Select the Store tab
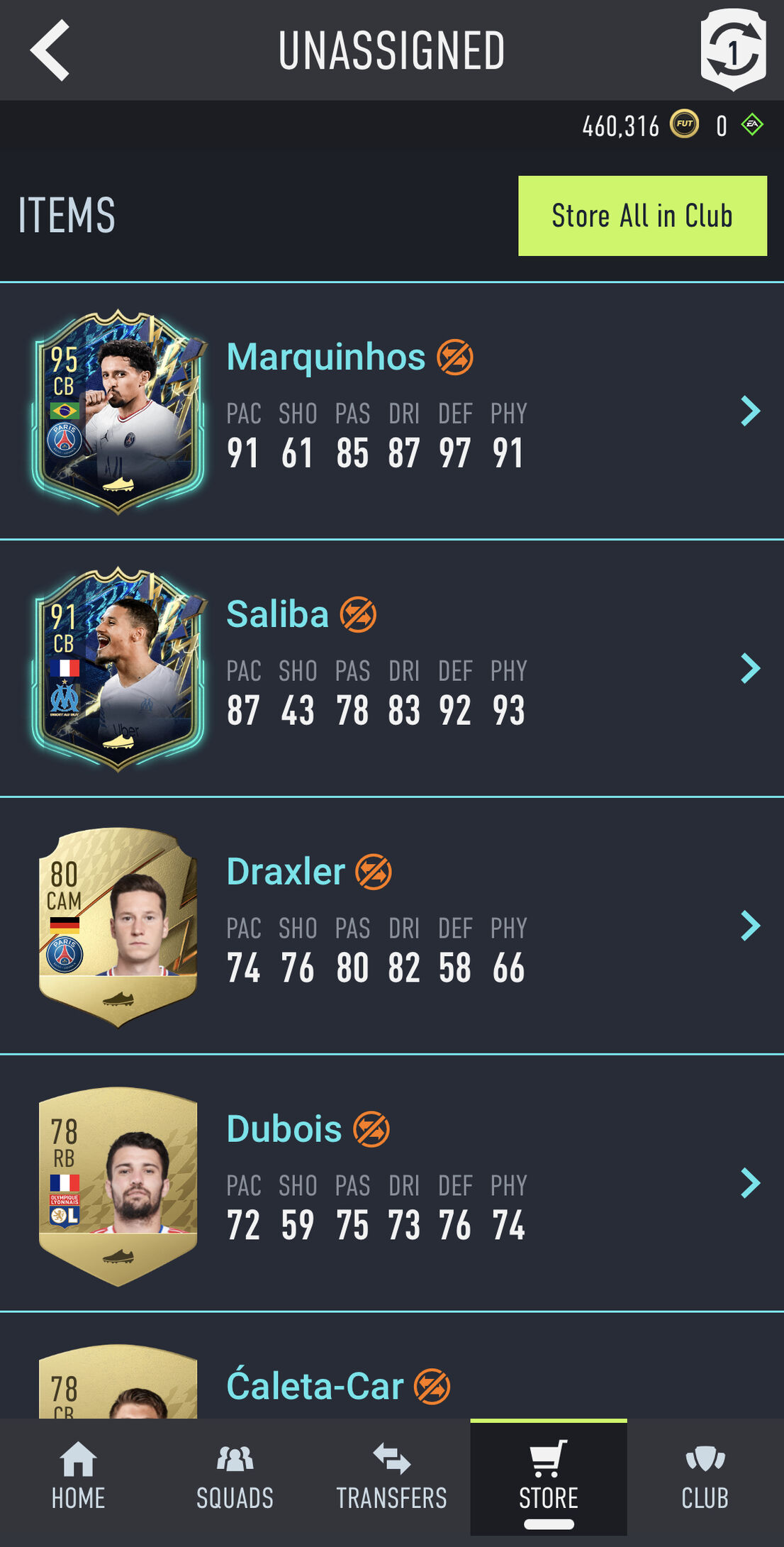The width and height of the screenshot is (784, 1547). 548,1479
